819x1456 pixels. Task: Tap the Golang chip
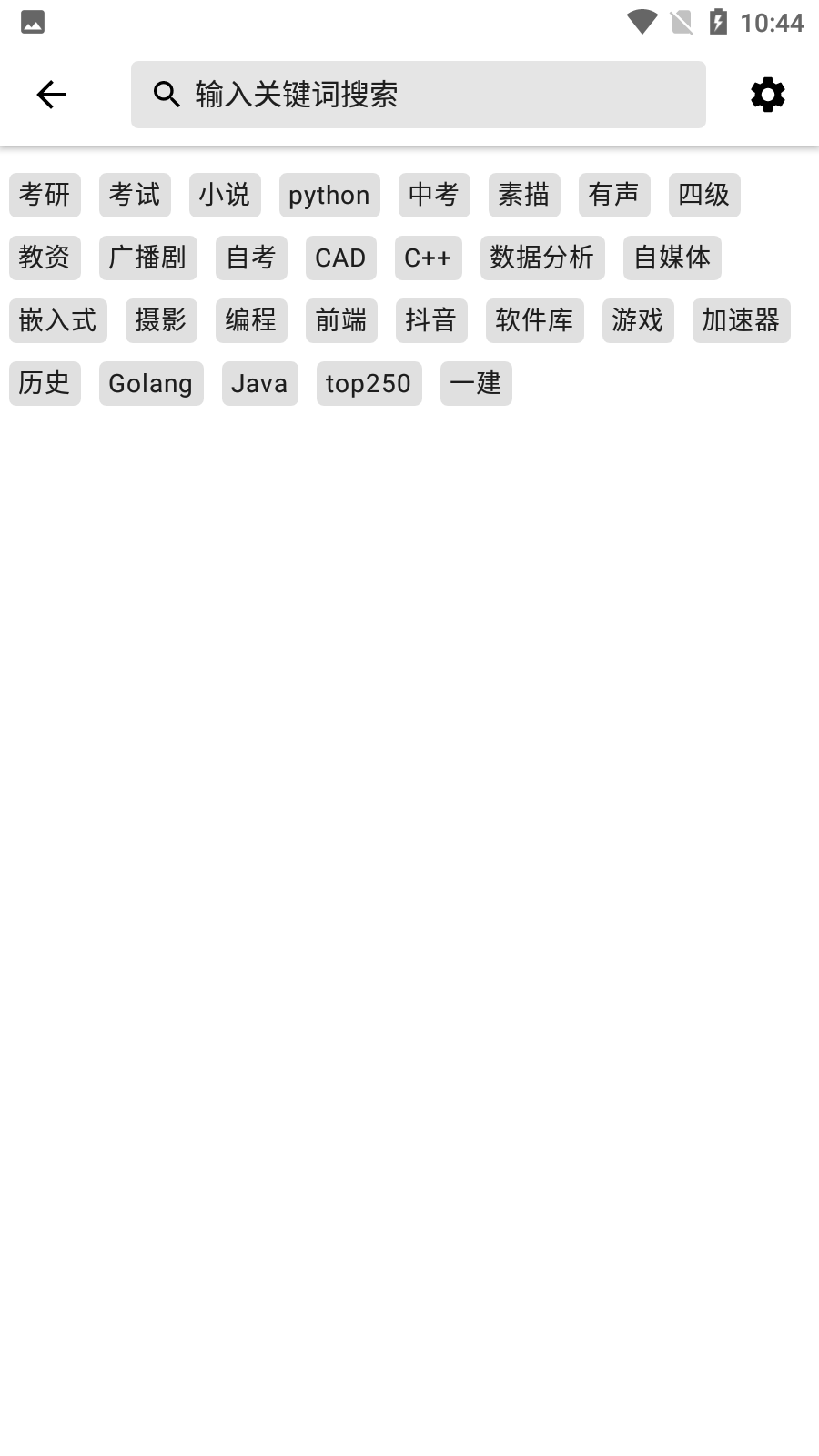click(151, 383)
